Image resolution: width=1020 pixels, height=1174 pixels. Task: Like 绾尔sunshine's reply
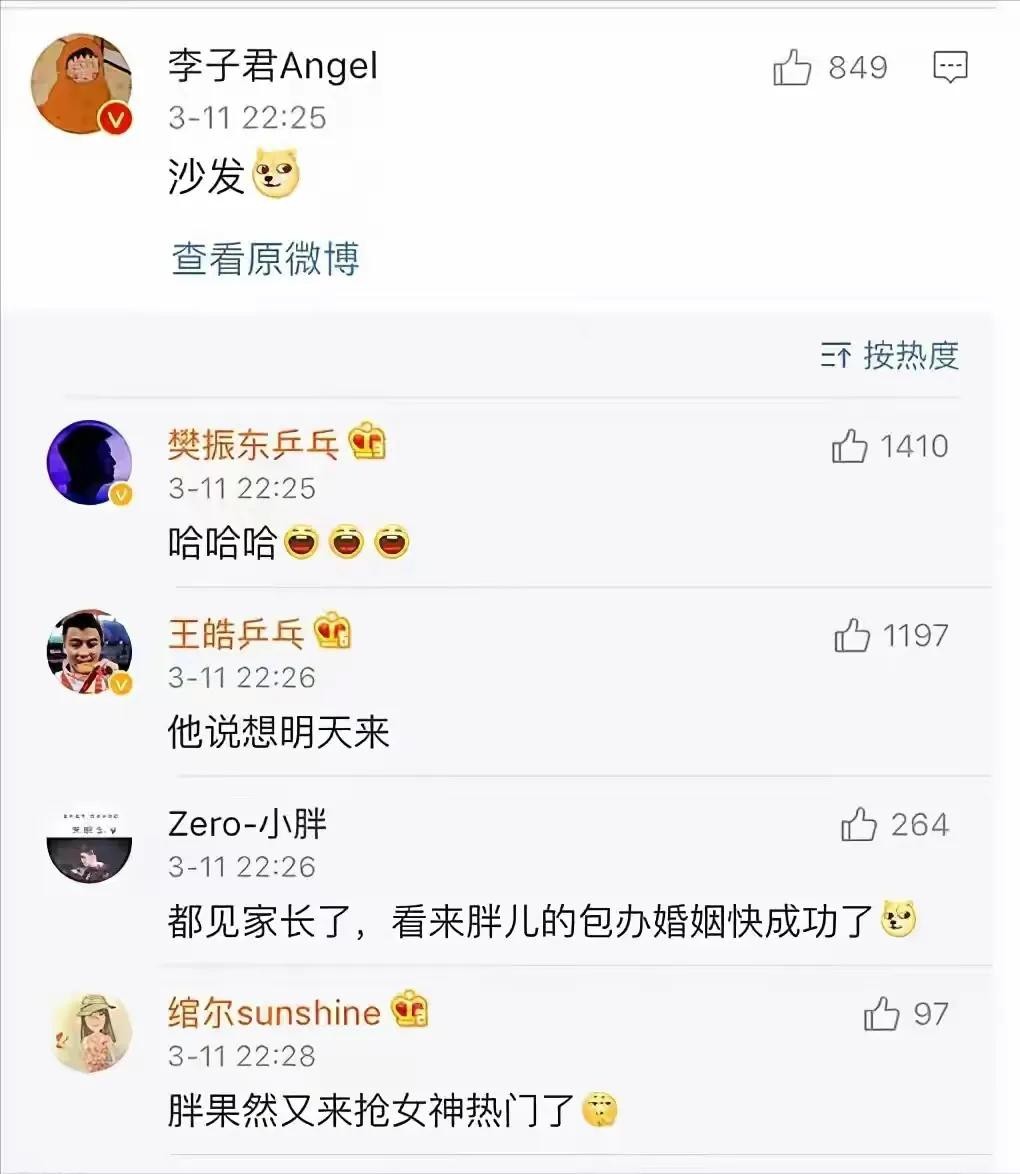tap(882, 1015)
